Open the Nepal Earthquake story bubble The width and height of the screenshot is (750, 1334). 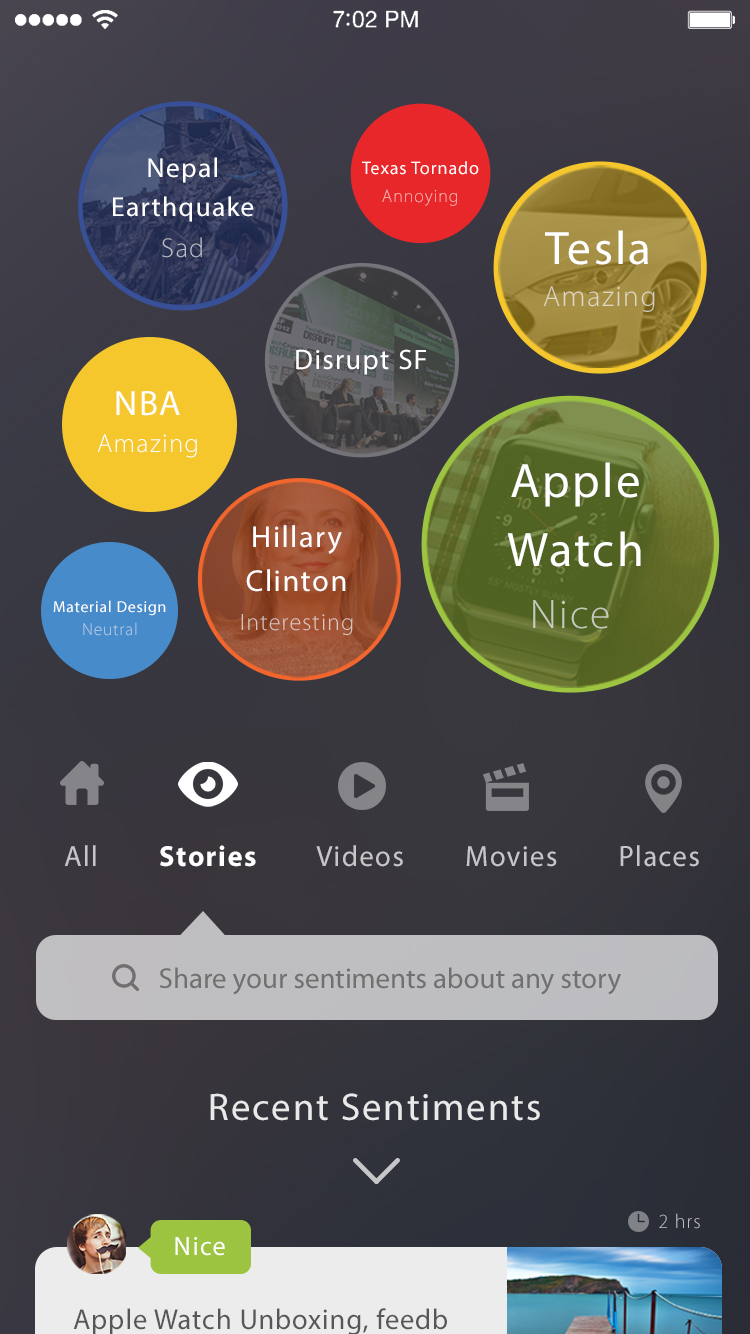[x=183, y=207]
